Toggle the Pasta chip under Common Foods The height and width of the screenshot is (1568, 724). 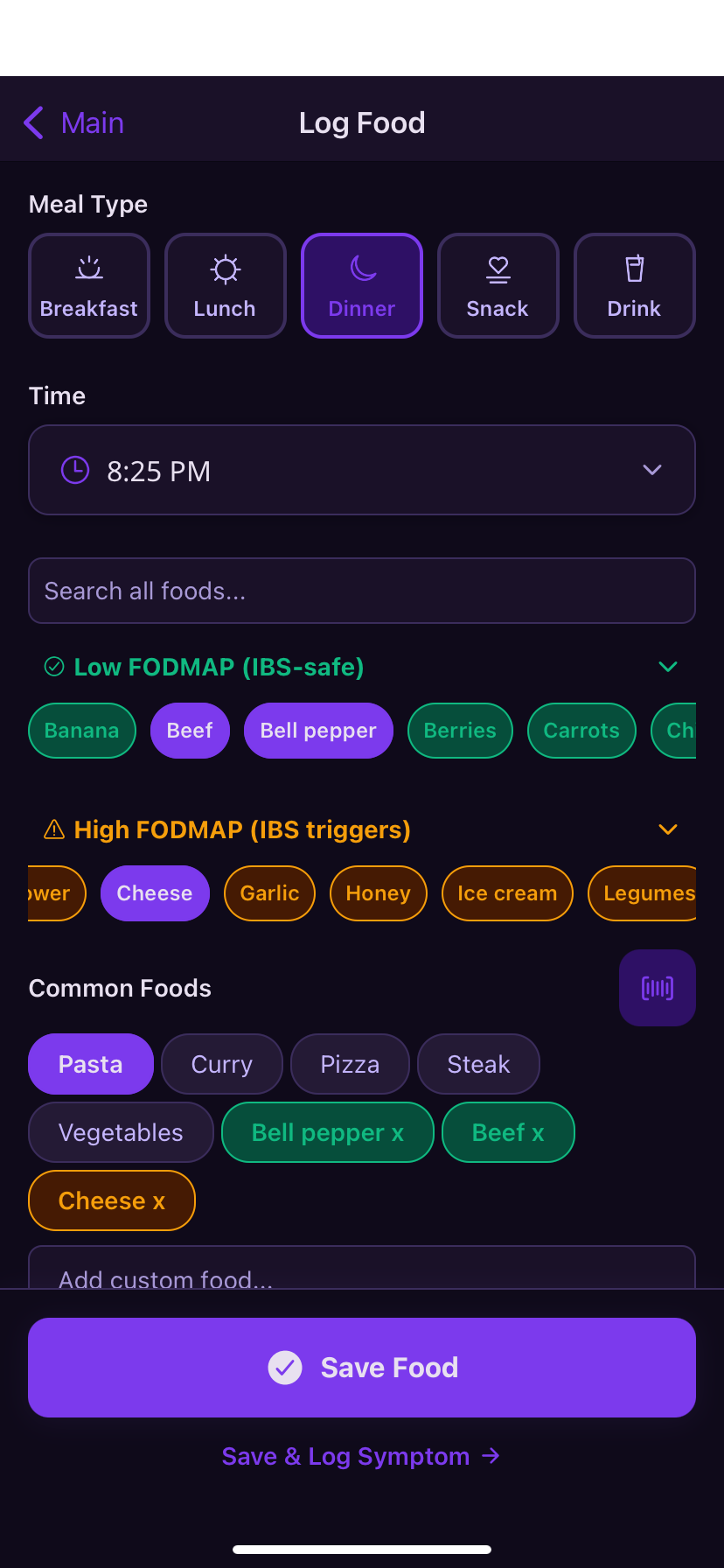tap(90, 1063)
